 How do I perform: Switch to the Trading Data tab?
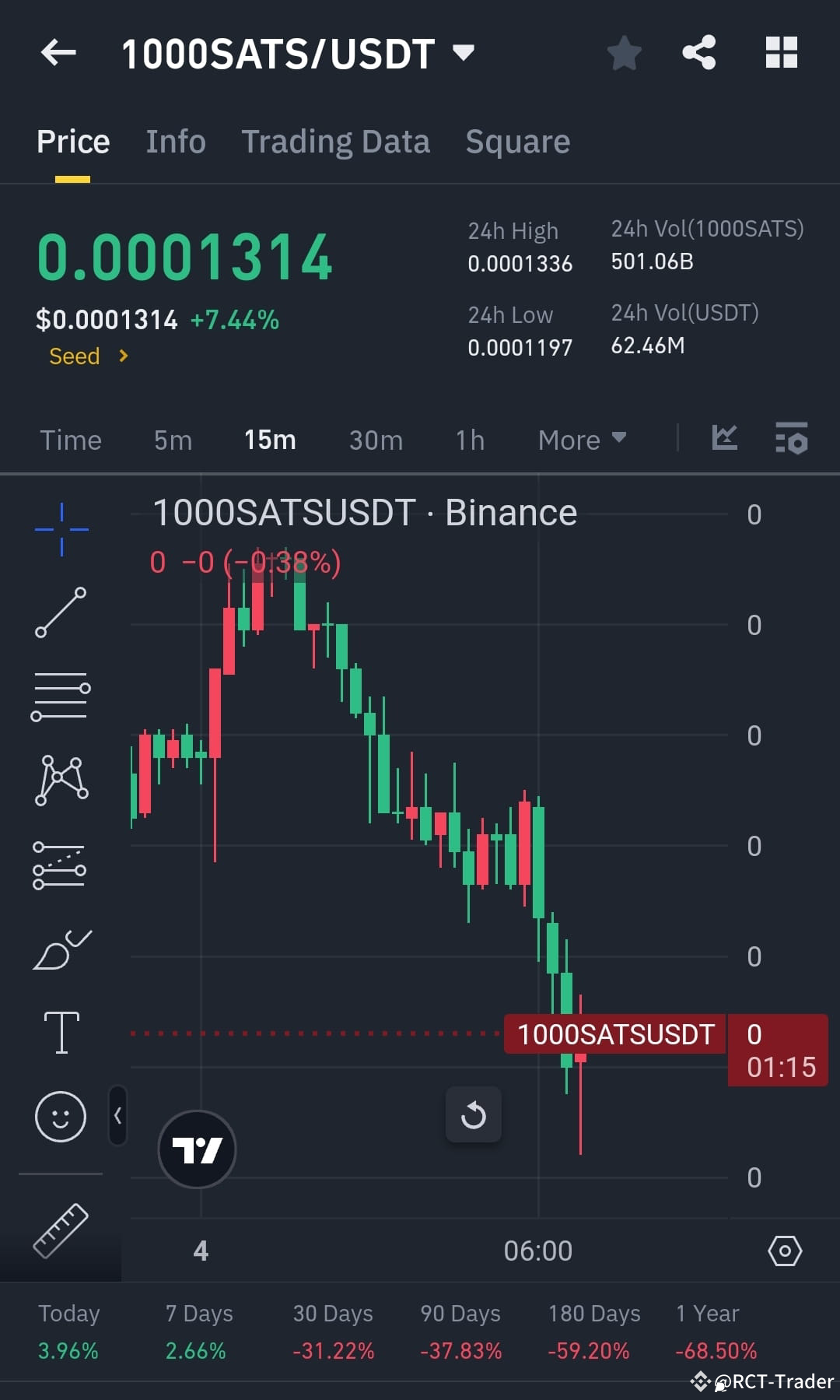coord(335,142)
